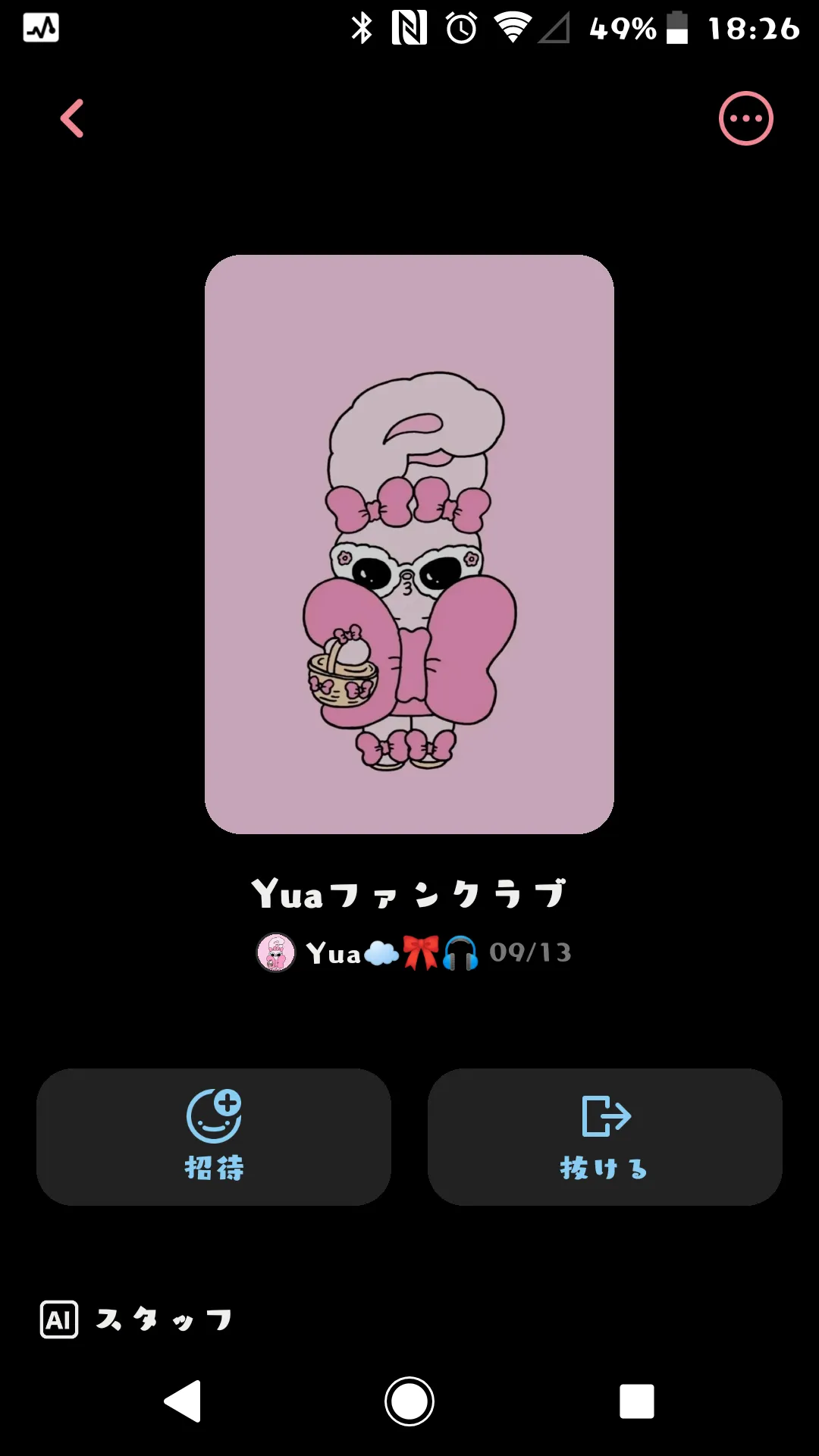Leave the group with 抜ける button

604,1137
